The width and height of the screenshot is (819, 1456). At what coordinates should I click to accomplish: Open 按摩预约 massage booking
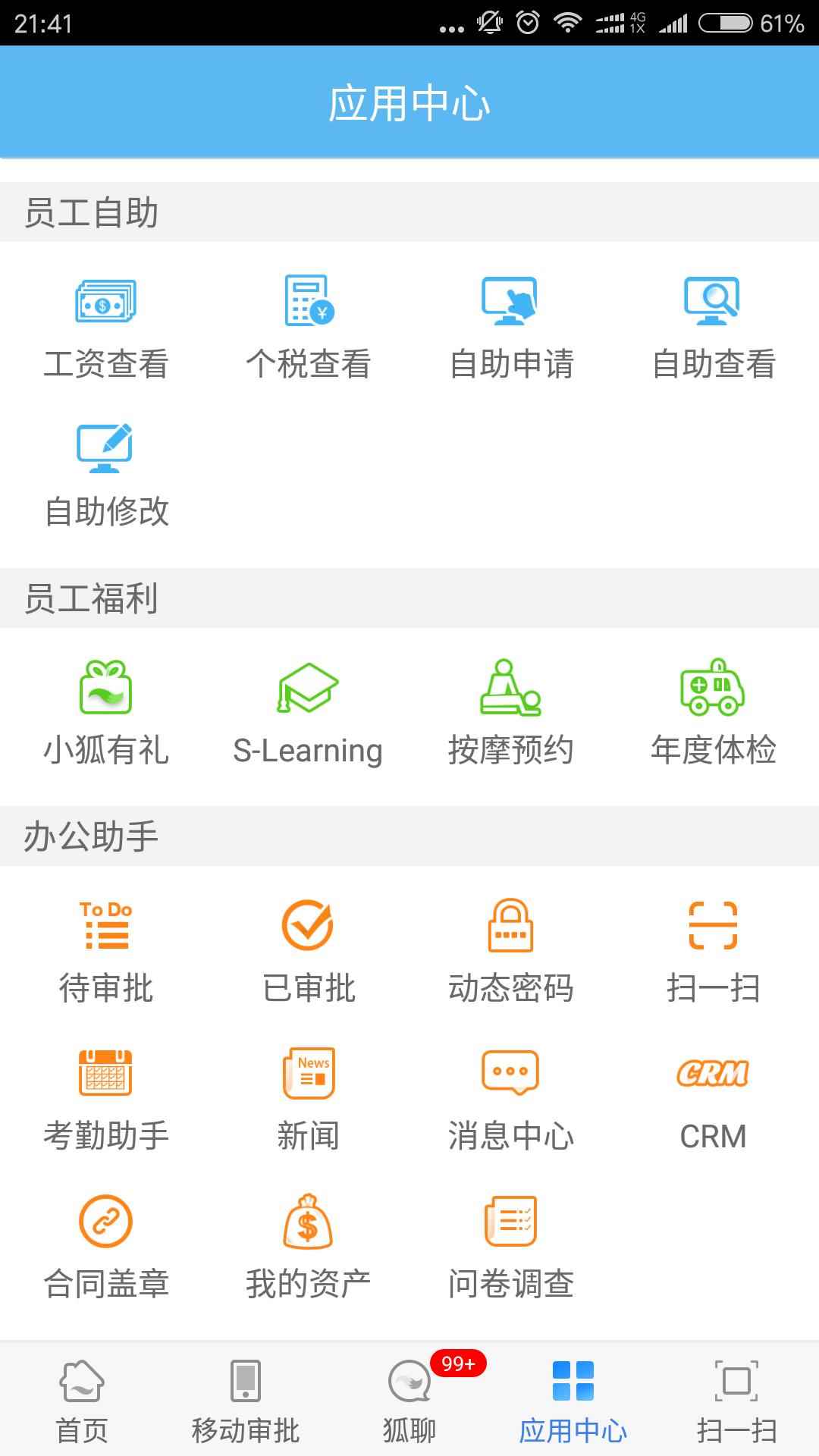point(510,714)
